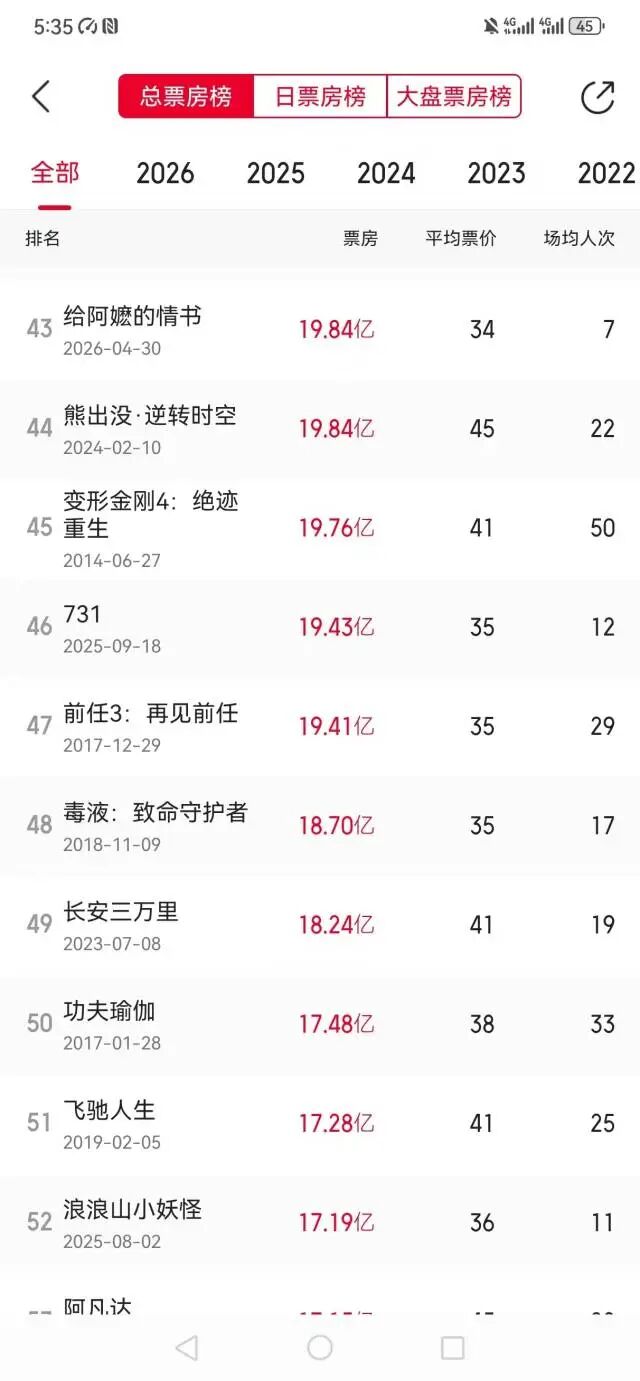Open 变形金刚4：绝迹重生 details
Image resolution: width=640 pixels, height=1381 pixels.
click(x=320, y=528)
